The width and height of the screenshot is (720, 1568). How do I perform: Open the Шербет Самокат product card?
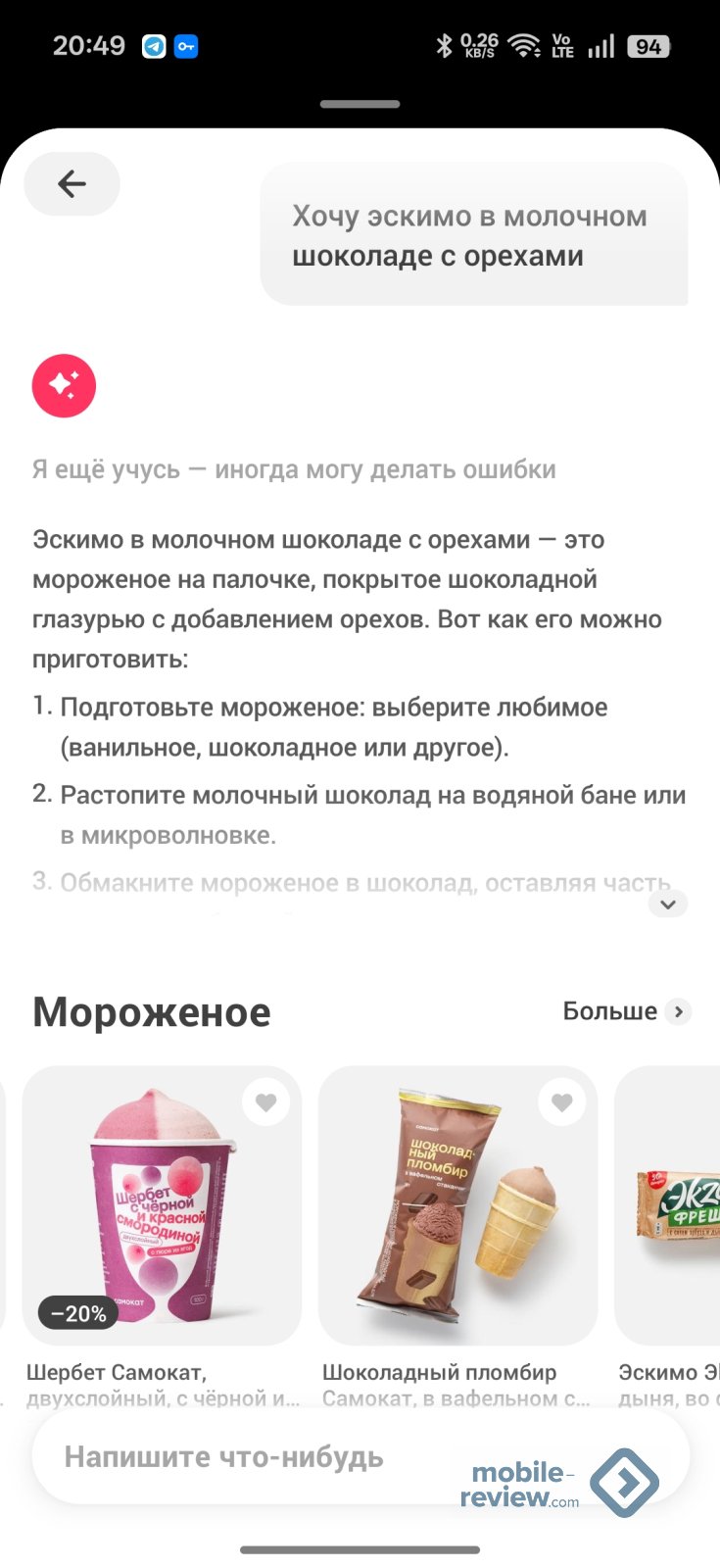click(162, 1207)
